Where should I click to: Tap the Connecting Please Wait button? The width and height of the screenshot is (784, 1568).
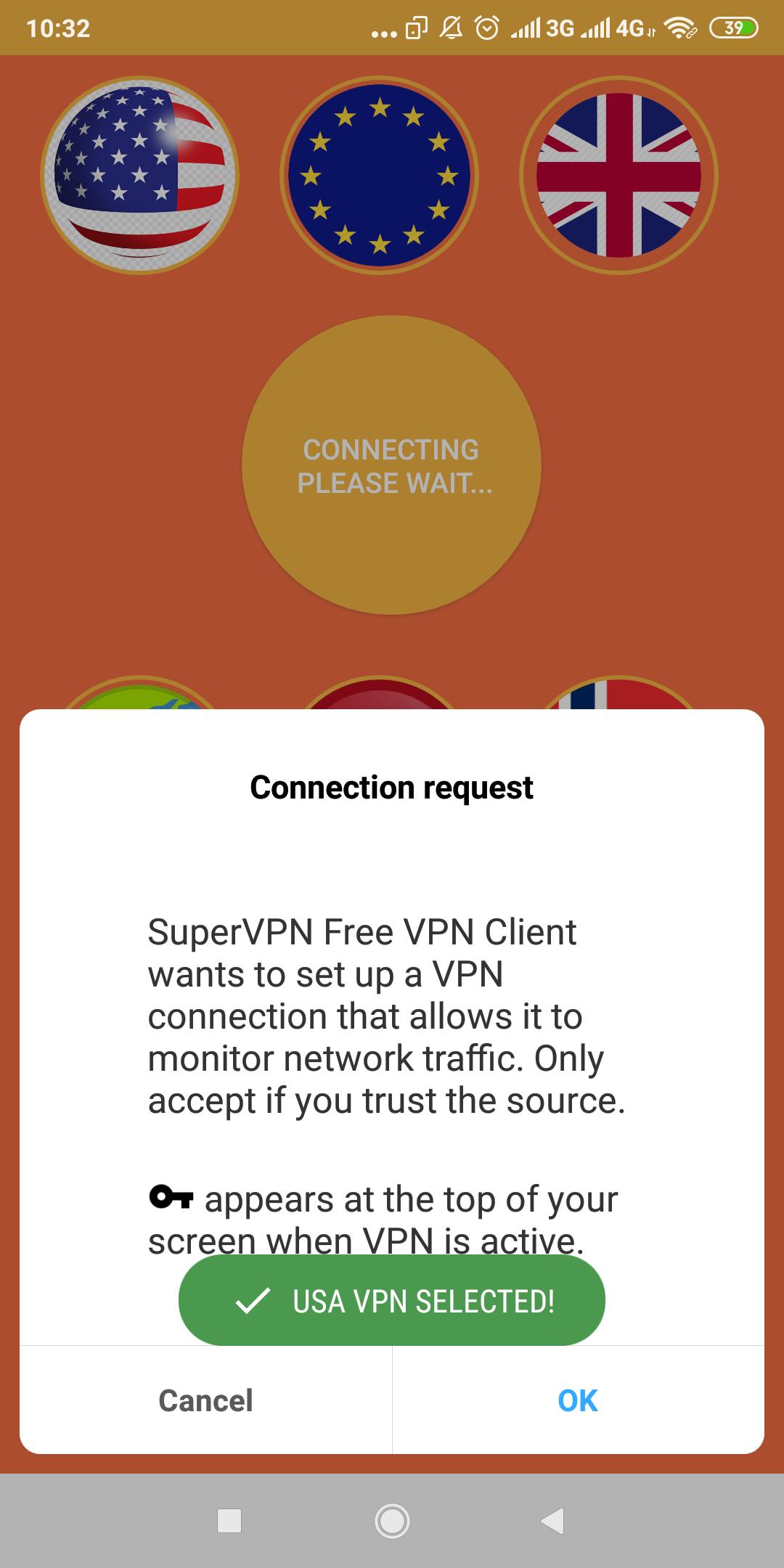[x=391, y=465]
